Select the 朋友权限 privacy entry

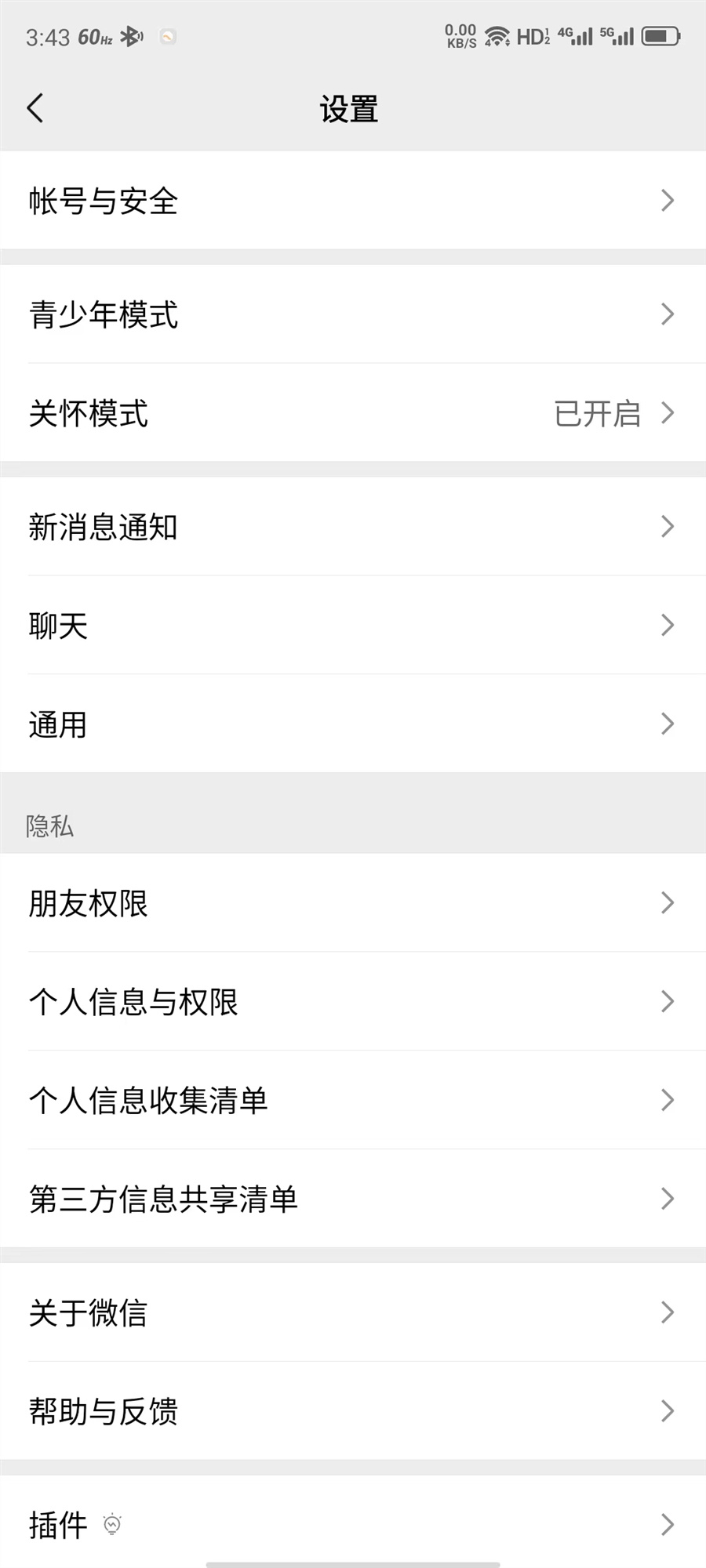[353, 903]
